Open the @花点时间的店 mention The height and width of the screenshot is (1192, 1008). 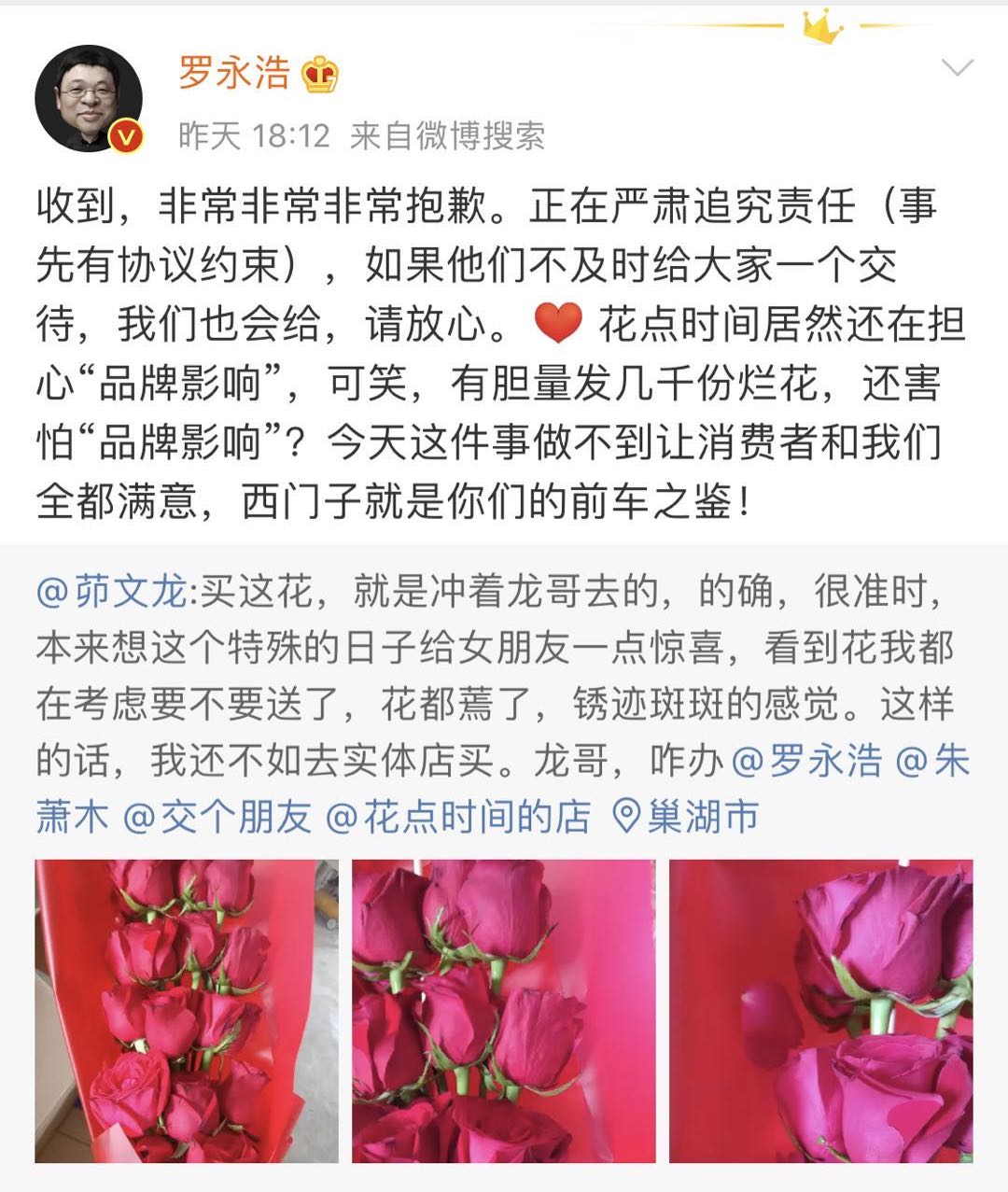point(458,817)
